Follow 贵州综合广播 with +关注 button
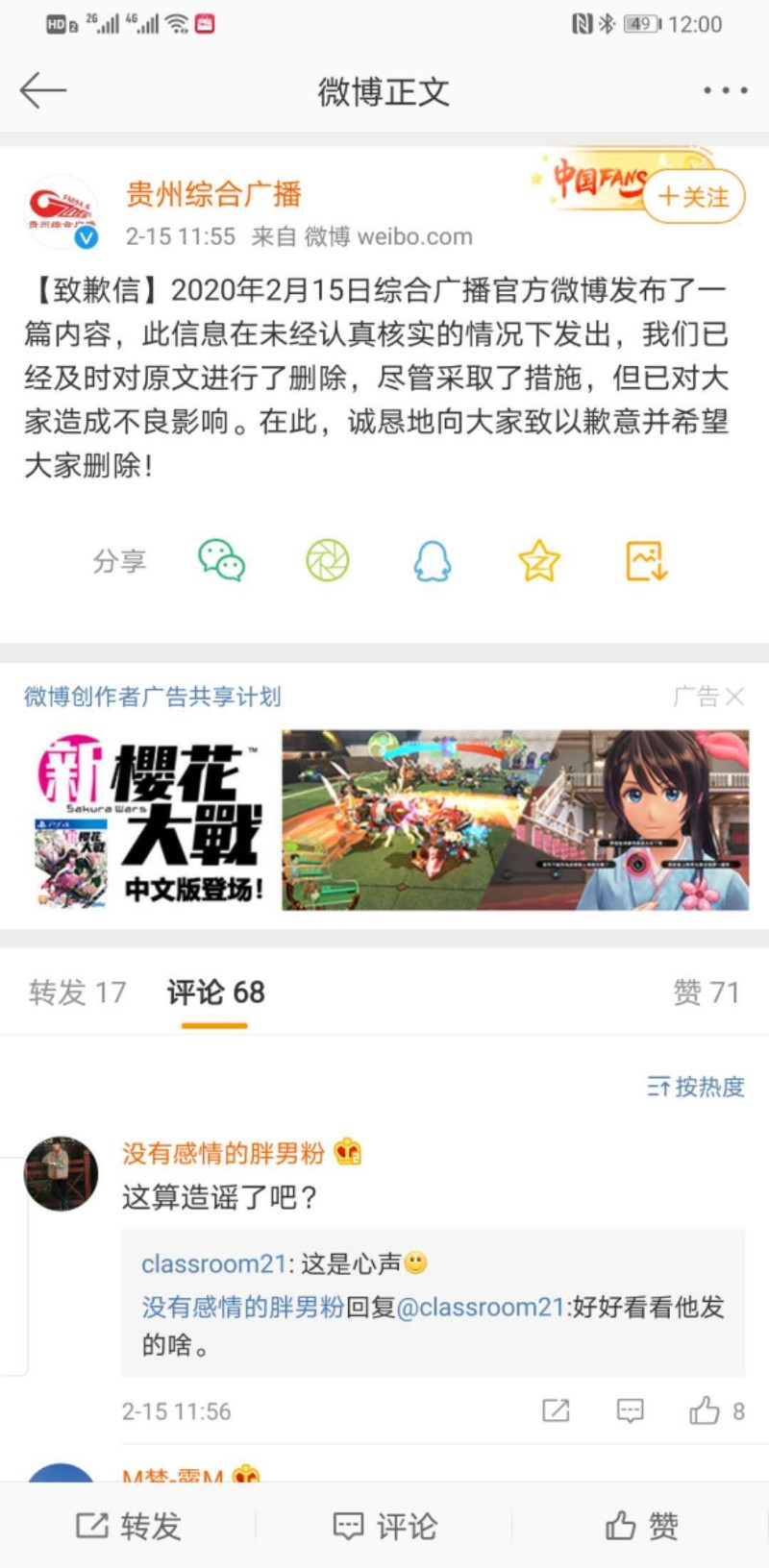The width and height of the screenshot is (769, 1568). [x=693, y=197]
